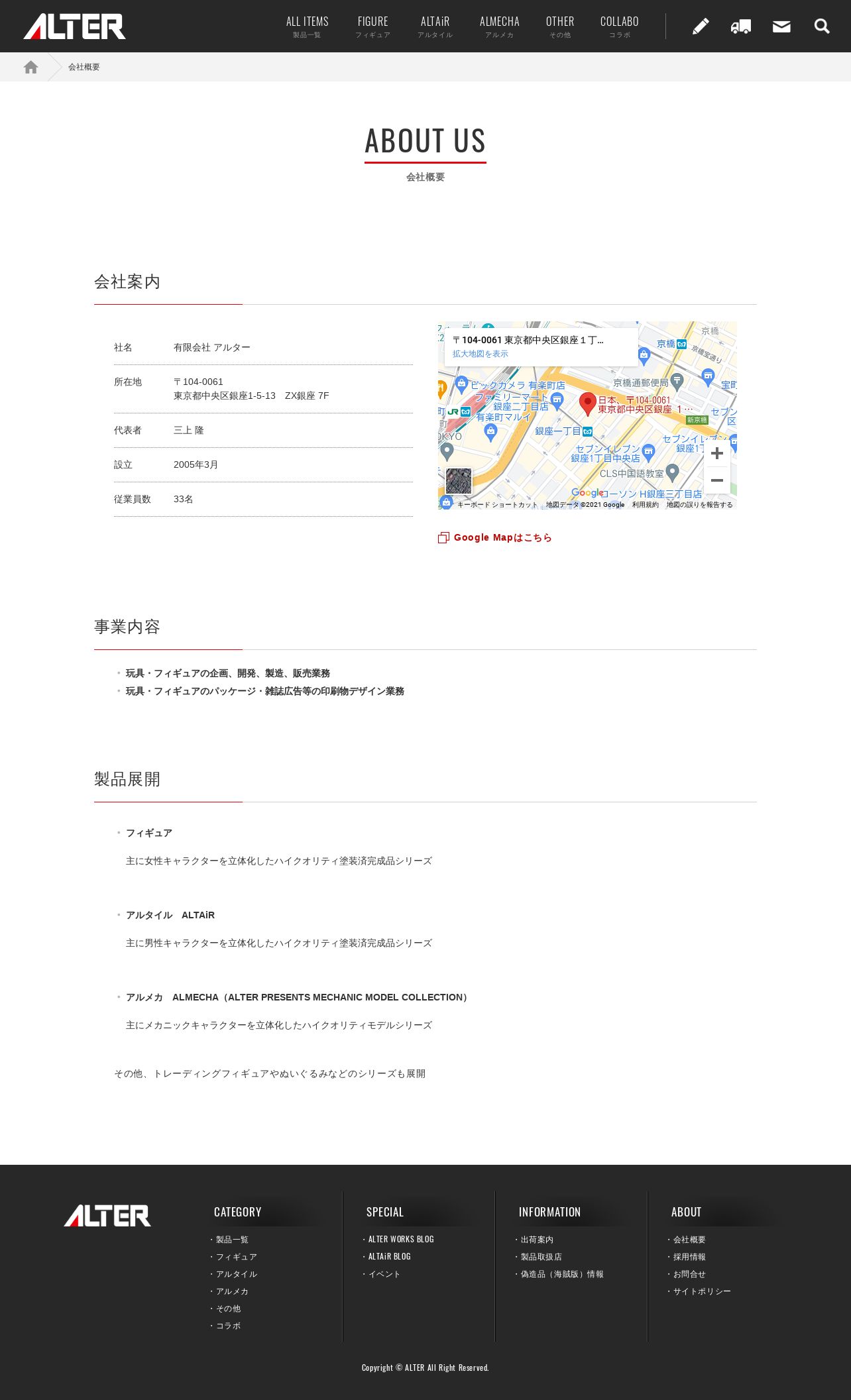Viewport: 851px width, 1400px height.
Task: Open the search magnifier in the header
Action: [x=822, y=27]
